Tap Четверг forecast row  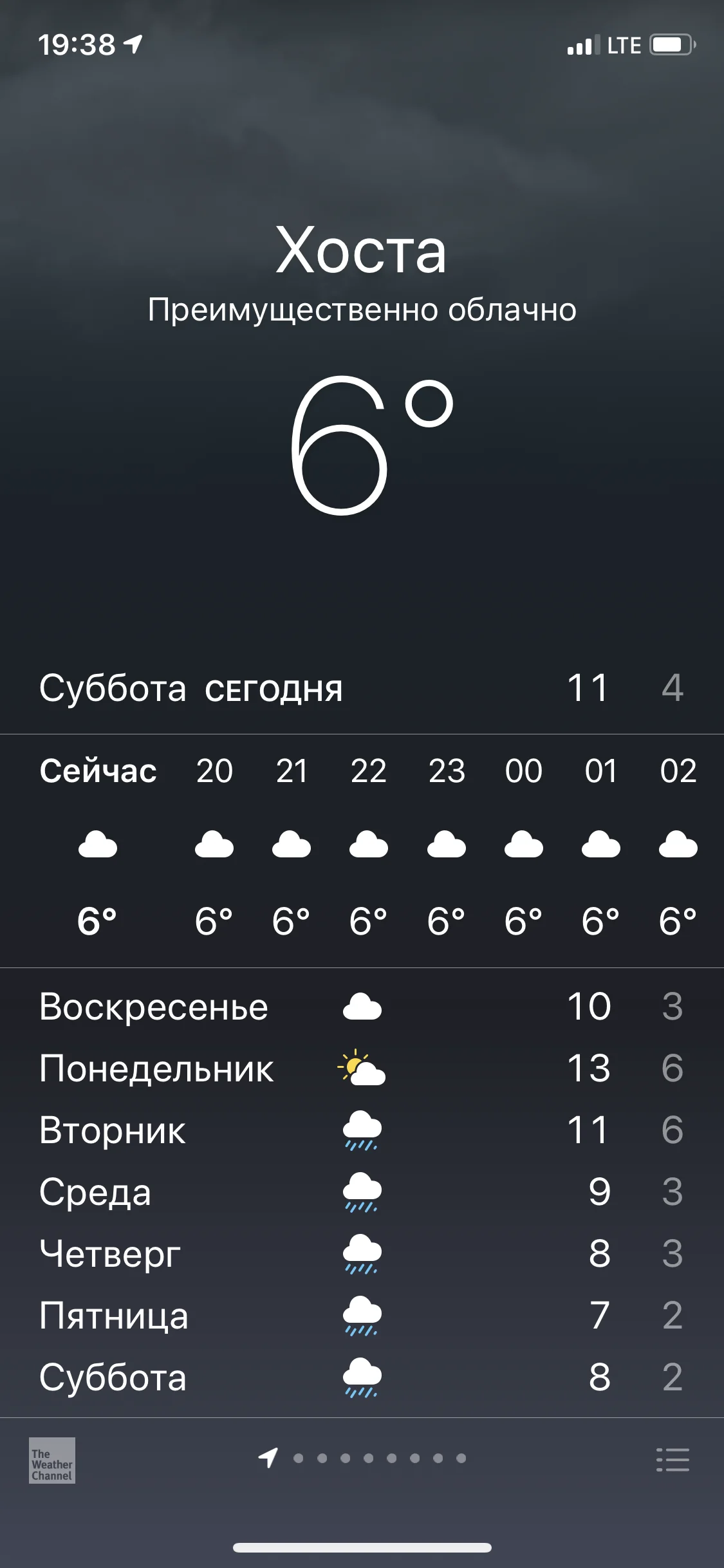point(257,1253)
